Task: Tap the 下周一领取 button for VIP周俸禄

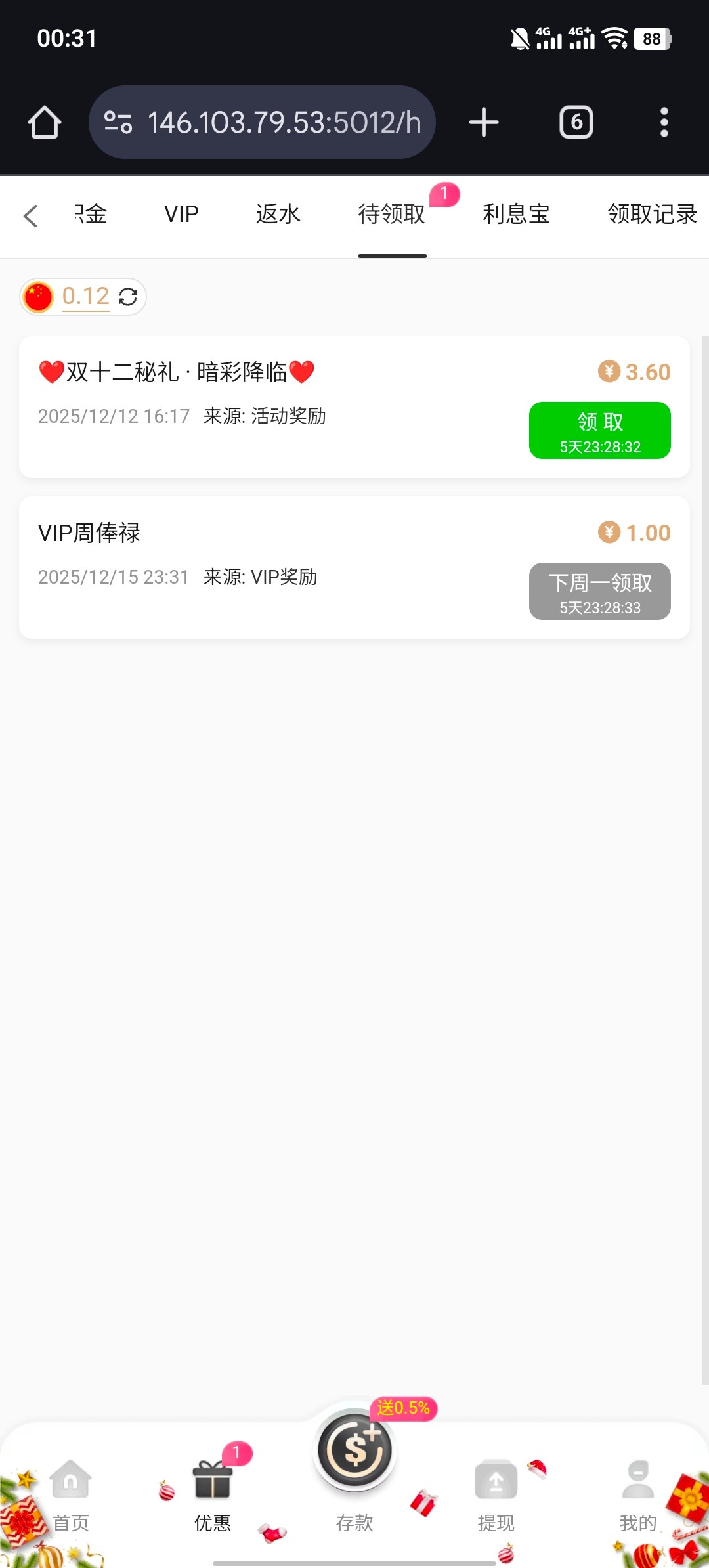Action: (x=599, y=591)
